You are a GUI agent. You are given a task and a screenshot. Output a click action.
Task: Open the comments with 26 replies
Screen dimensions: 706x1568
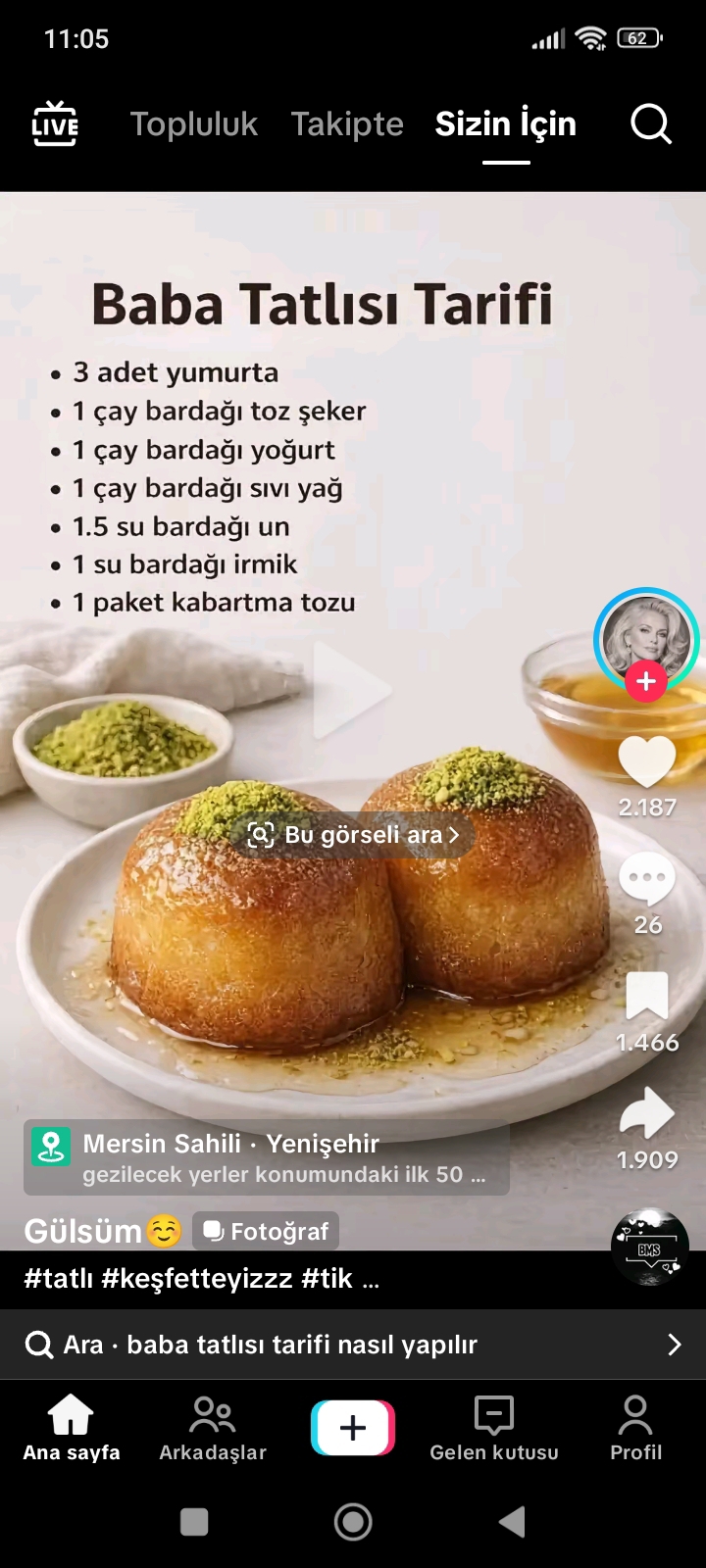point(647,879)
